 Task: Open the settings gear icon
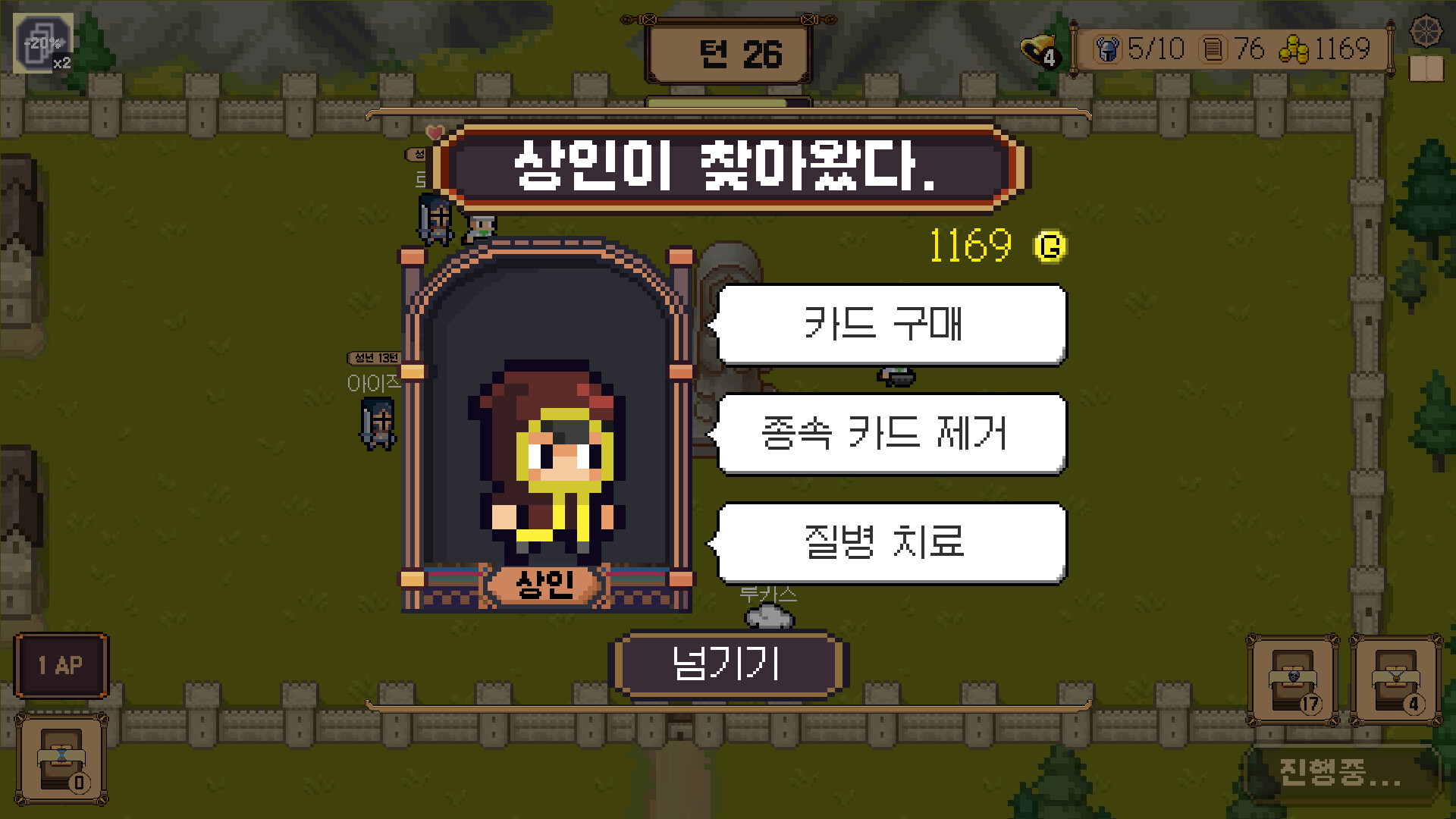1426,32
